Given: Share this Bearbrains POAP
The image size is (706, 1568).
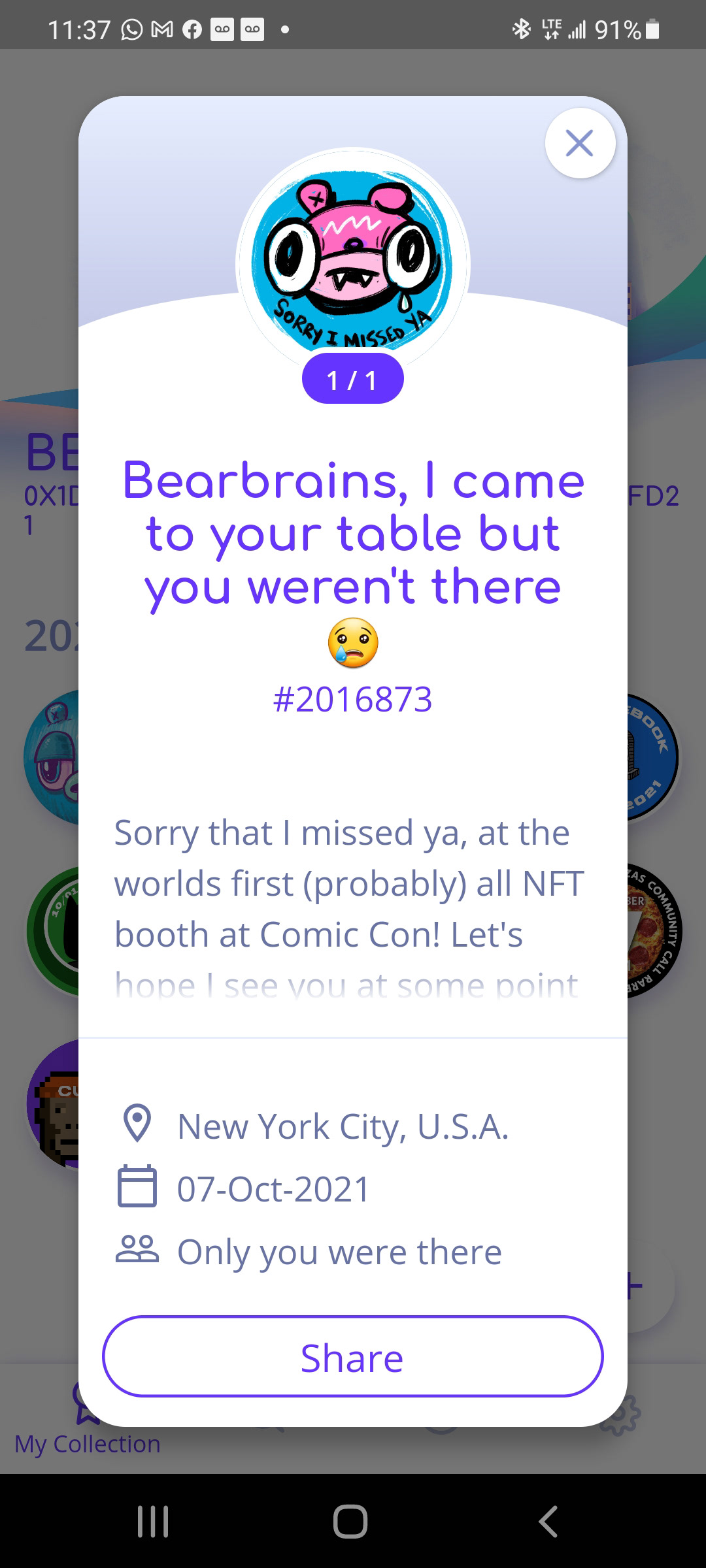Looking at the screenshot, I should pos(352,1356).
